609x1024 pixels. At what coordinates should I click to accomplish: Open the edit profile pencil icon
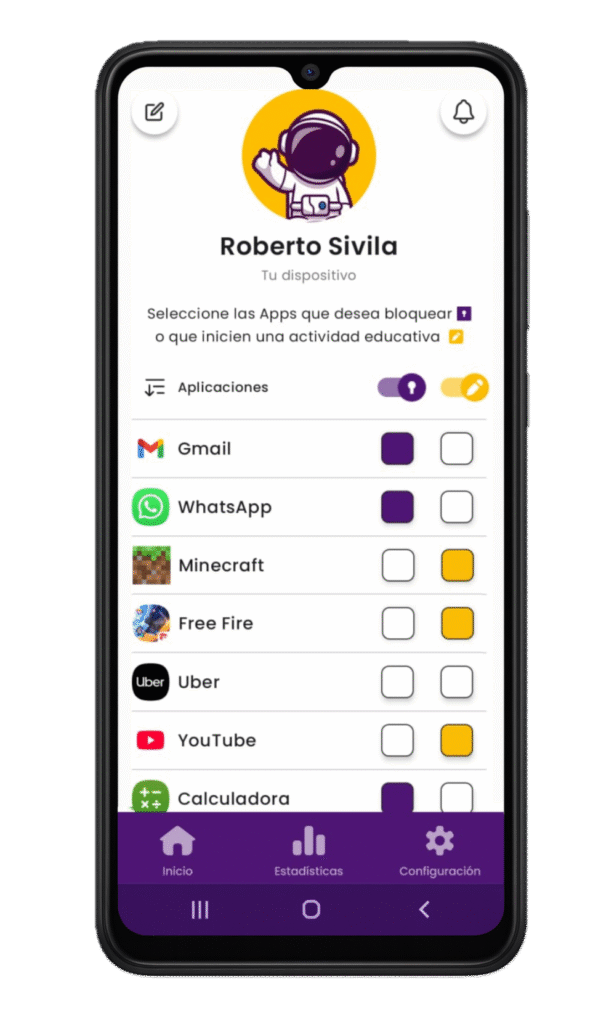pos(154,112)
